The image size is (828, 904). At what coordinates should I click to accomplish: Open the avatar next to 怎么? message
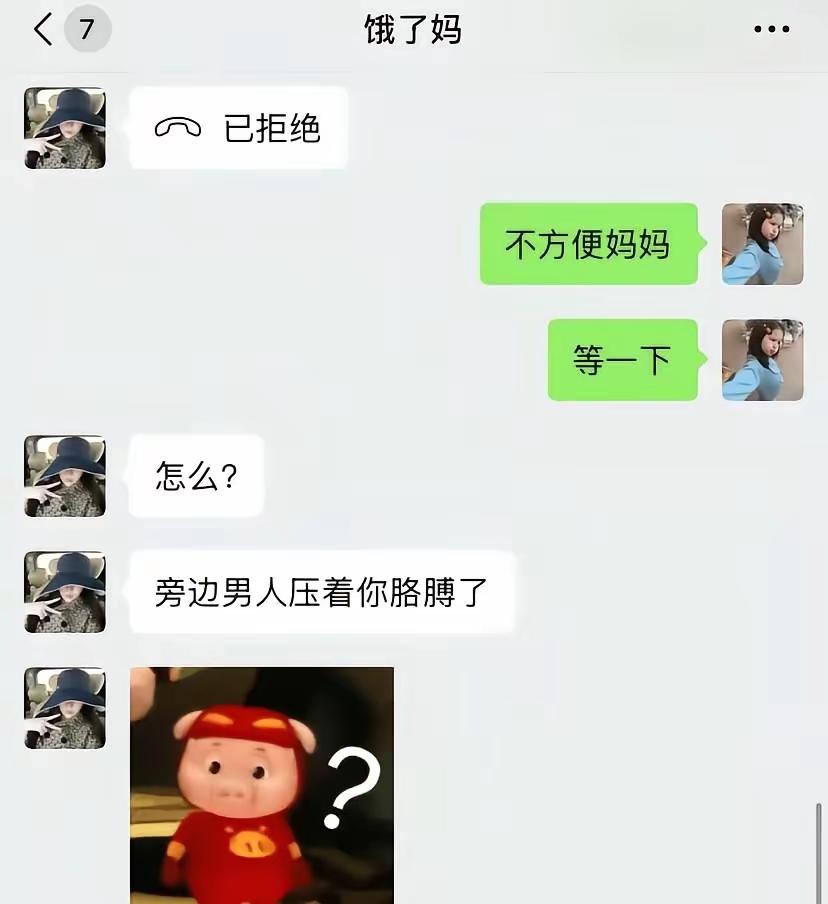tap(63, 477)
